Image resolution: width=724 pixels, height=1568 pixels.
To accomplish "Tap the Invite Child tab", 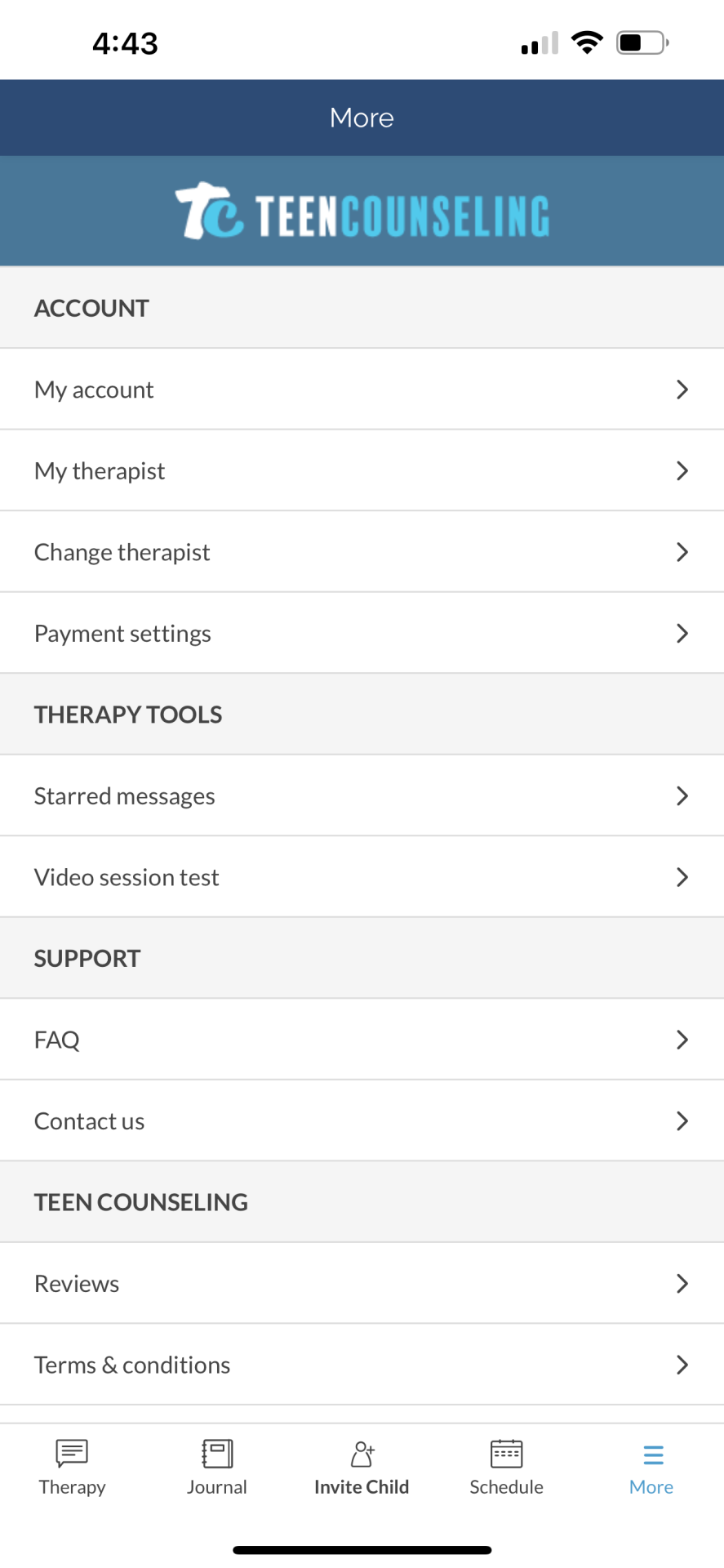I will [x=362, y=1468].
